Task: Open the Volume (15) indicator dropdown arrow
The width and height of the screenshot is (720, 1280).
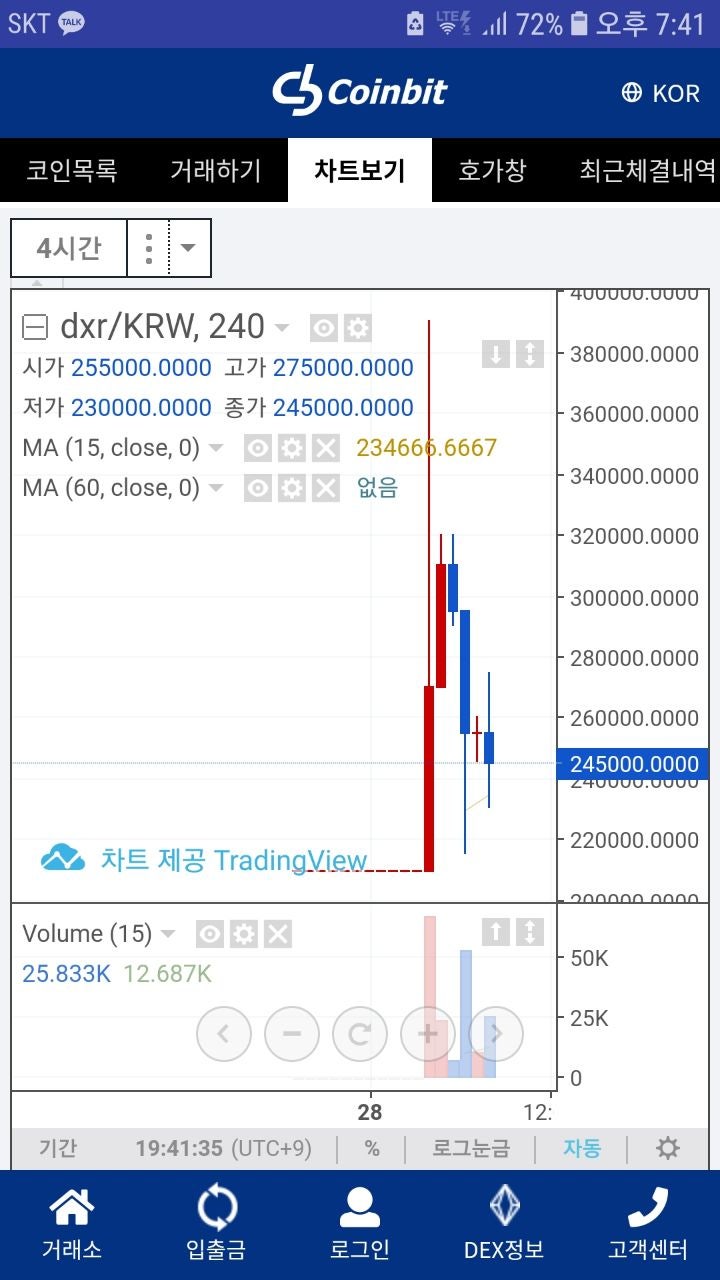Action: 168,933
